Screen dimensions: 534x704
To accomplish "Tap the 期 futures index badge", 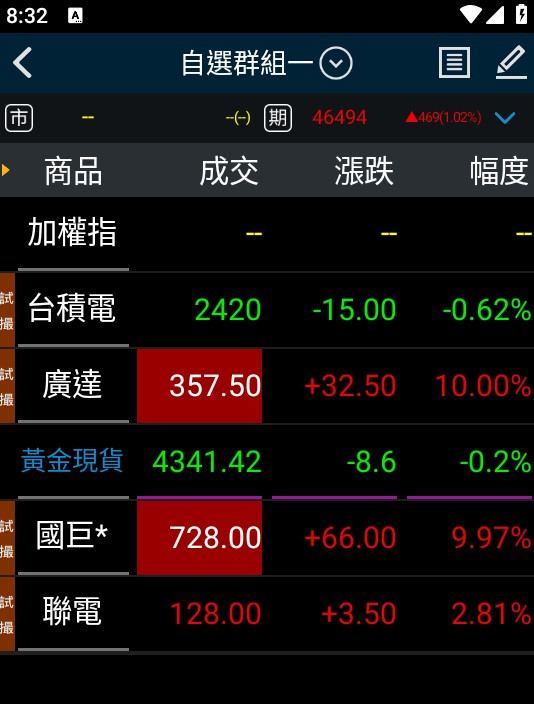I will coord(278,118).
